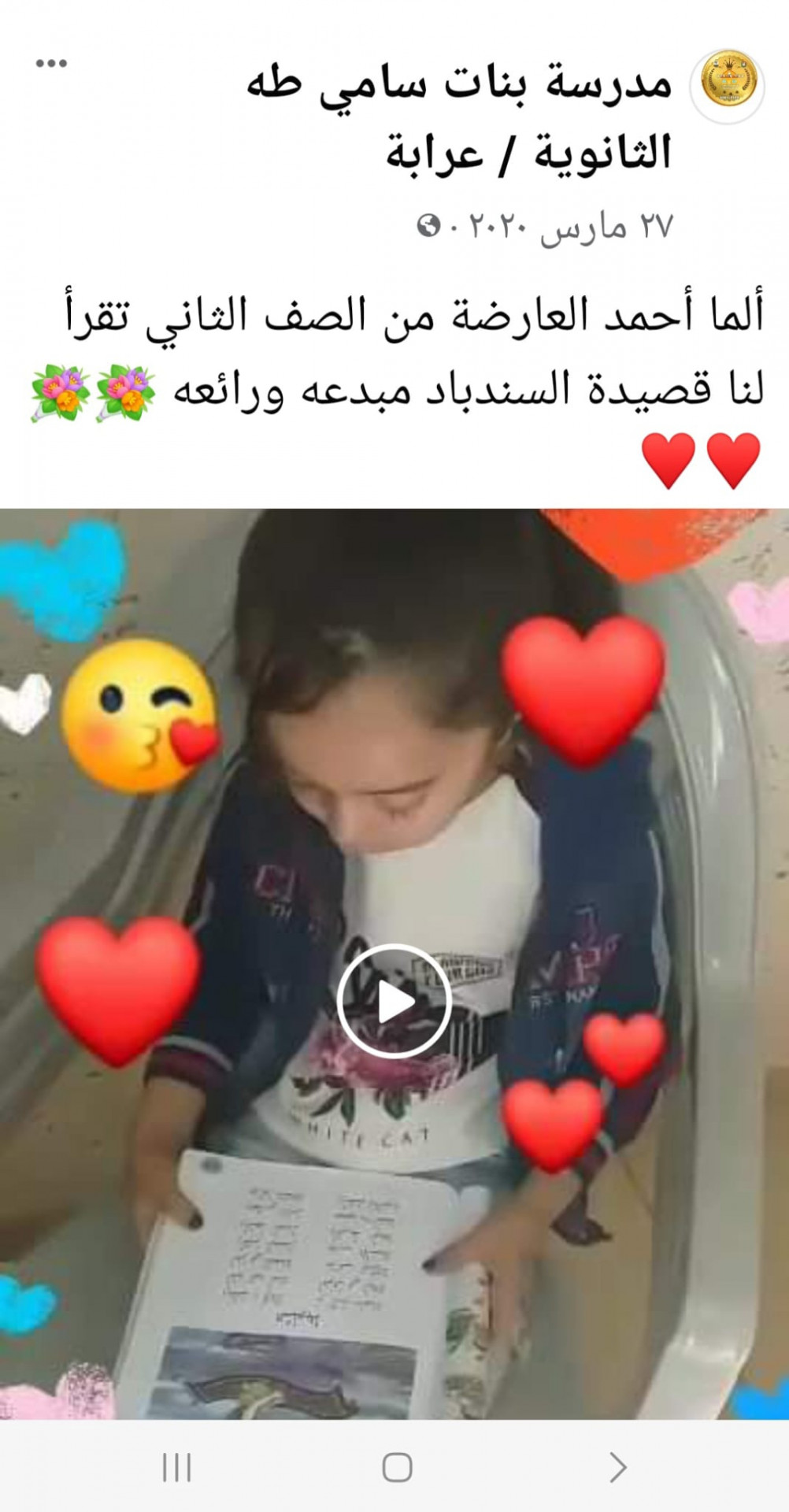789x1512 pixels.
Task: Open the post's three-dot options menu
Action: pyautogui.click(x=51, y=64)
